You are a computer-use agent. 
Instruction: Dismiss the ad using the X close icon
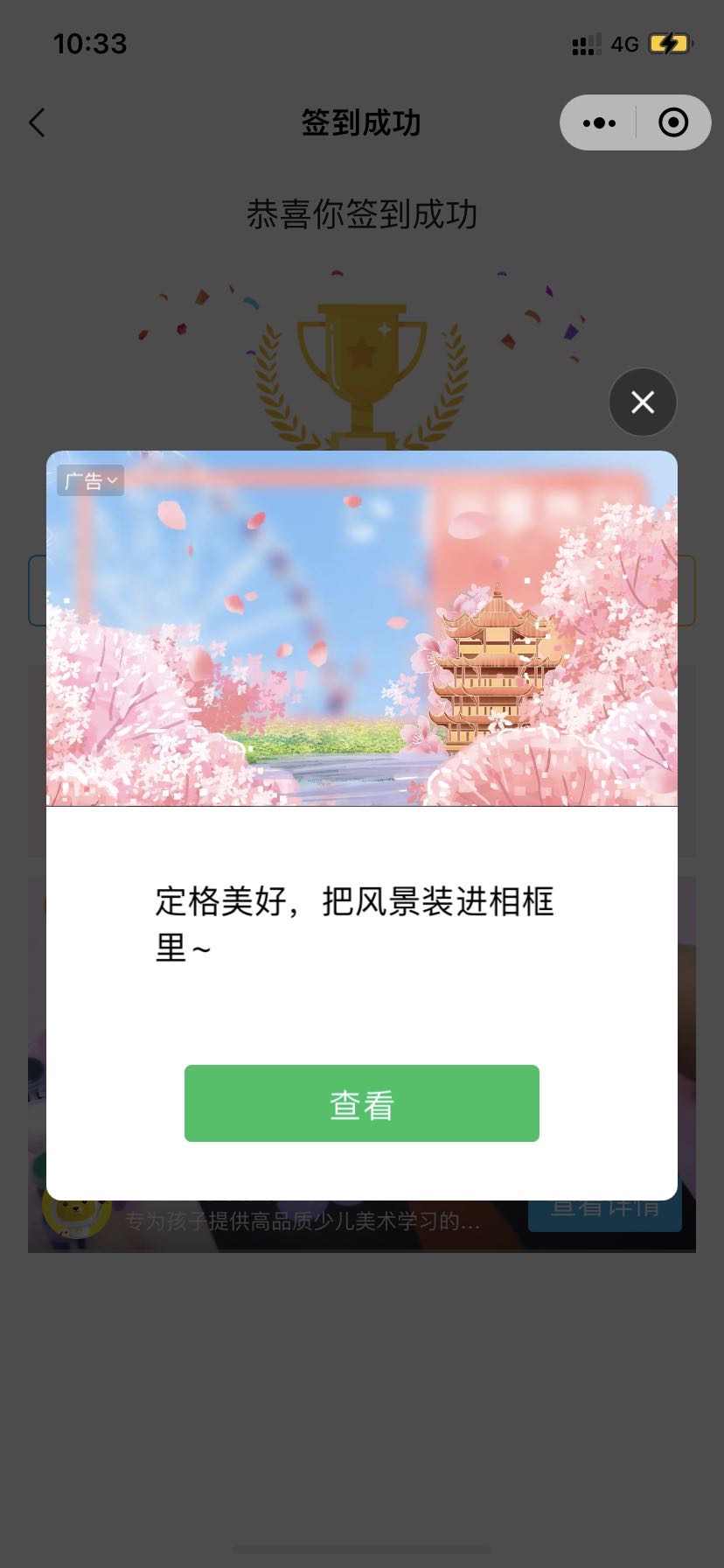[x=643, y=402]
